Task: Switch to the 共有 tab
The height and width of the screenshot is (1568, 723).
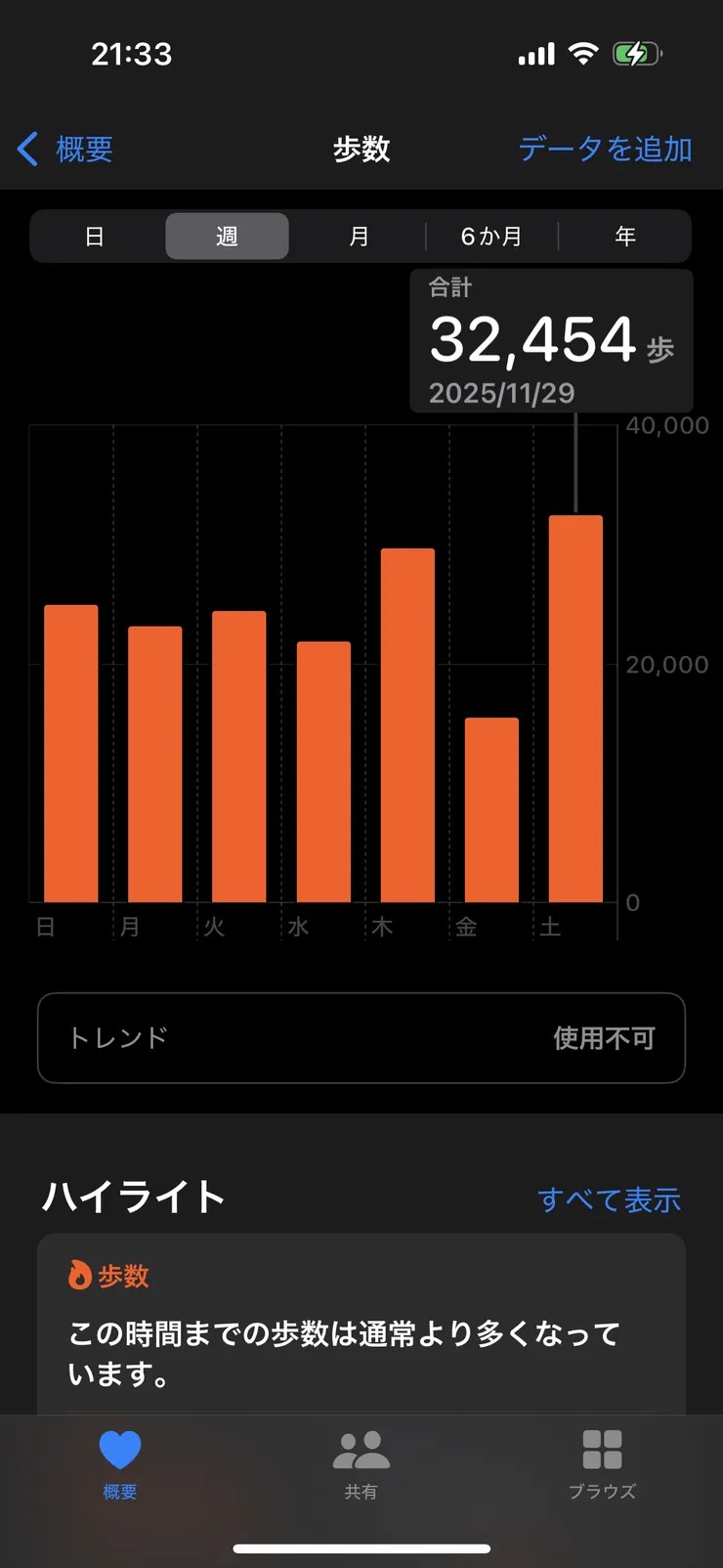Action: 361,1462
